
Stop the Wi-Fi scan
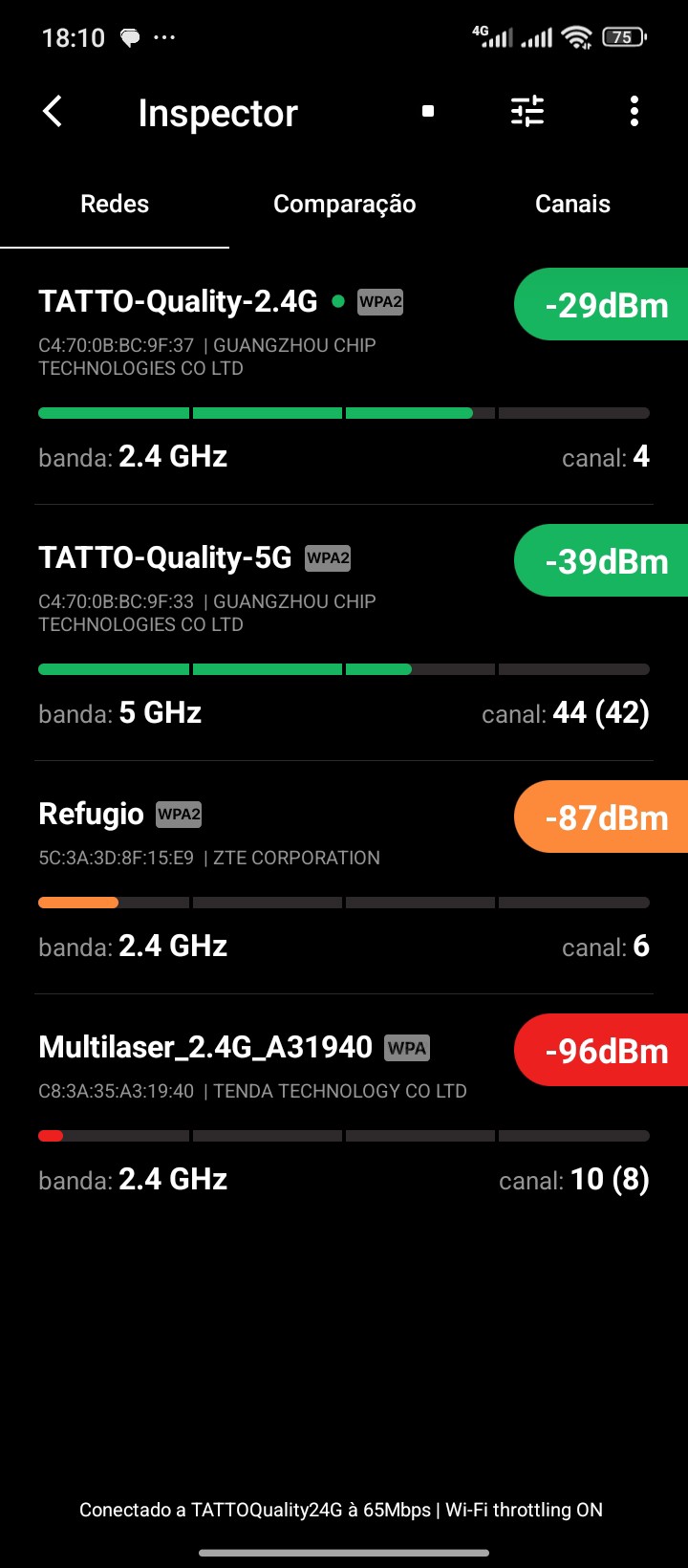tap(428, 112)
